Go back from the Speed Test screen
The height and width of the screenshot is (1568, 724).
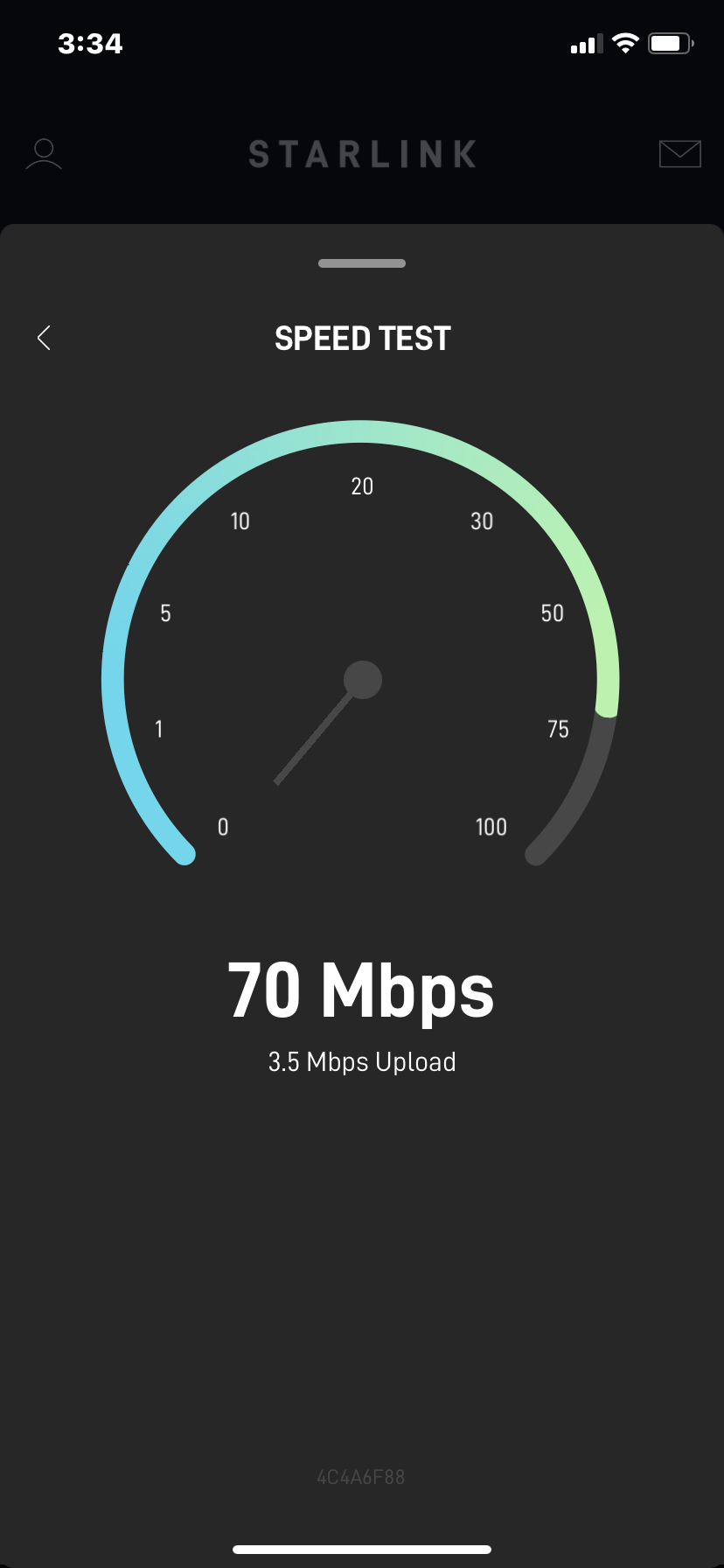click(x=44, y=338)
